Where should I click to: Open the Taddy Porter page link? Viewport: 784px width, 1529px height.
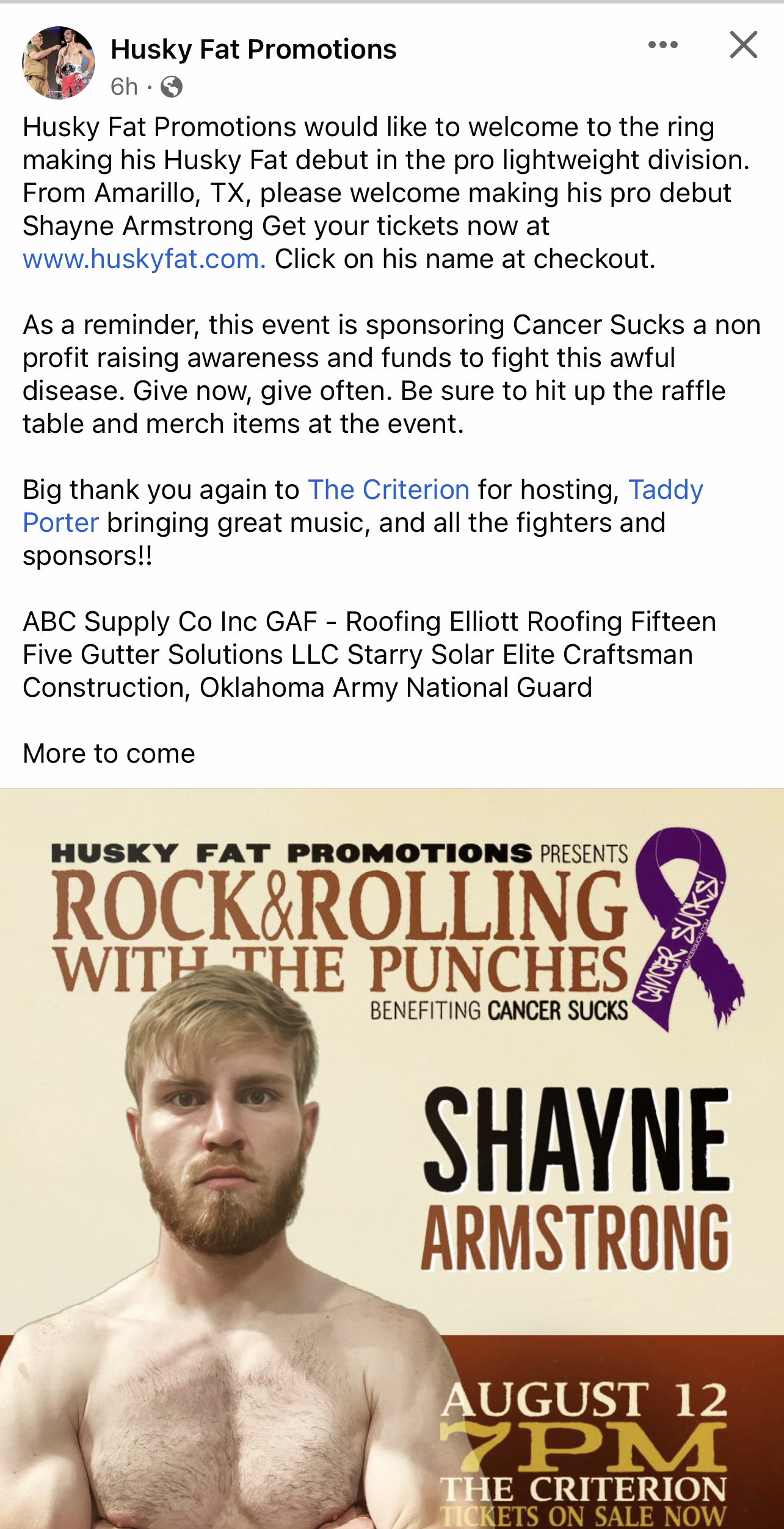click(x=666, y=489)
